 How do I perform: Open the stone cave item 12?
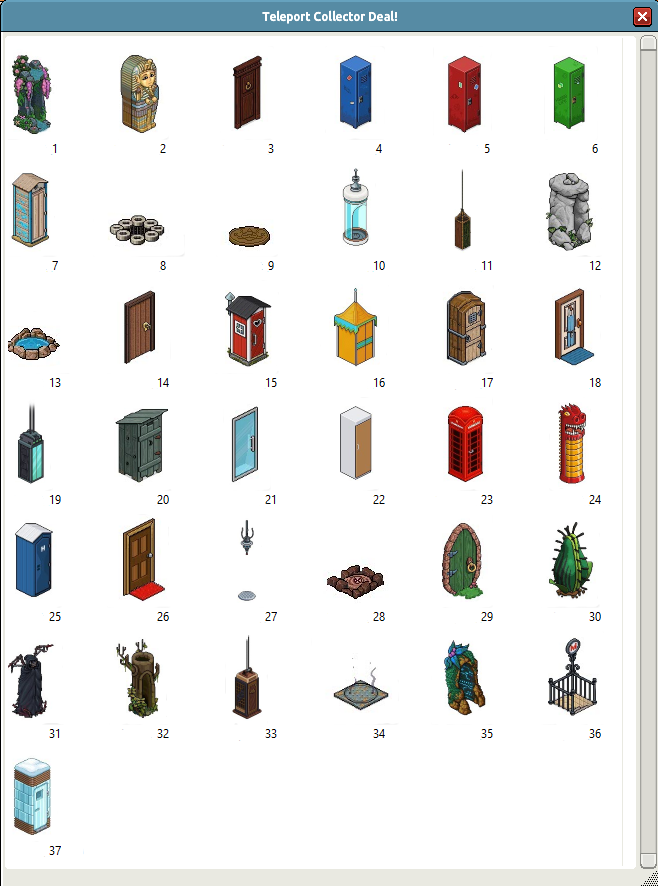pos(570,210)
